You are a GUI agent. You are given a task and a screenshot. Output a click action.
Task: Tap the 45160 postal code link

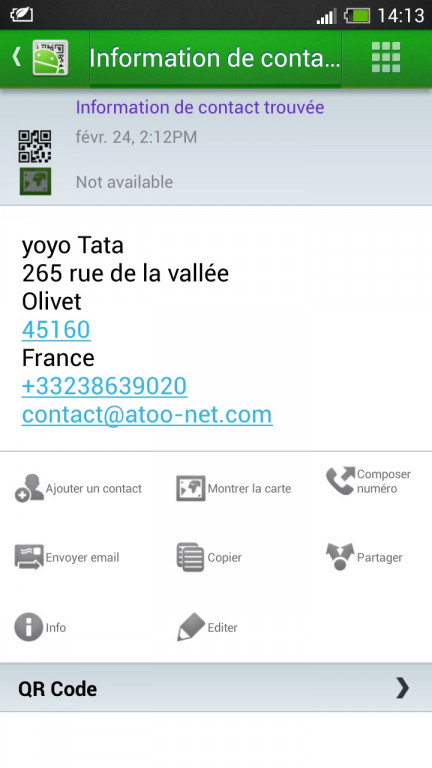[x=56, y=330]
